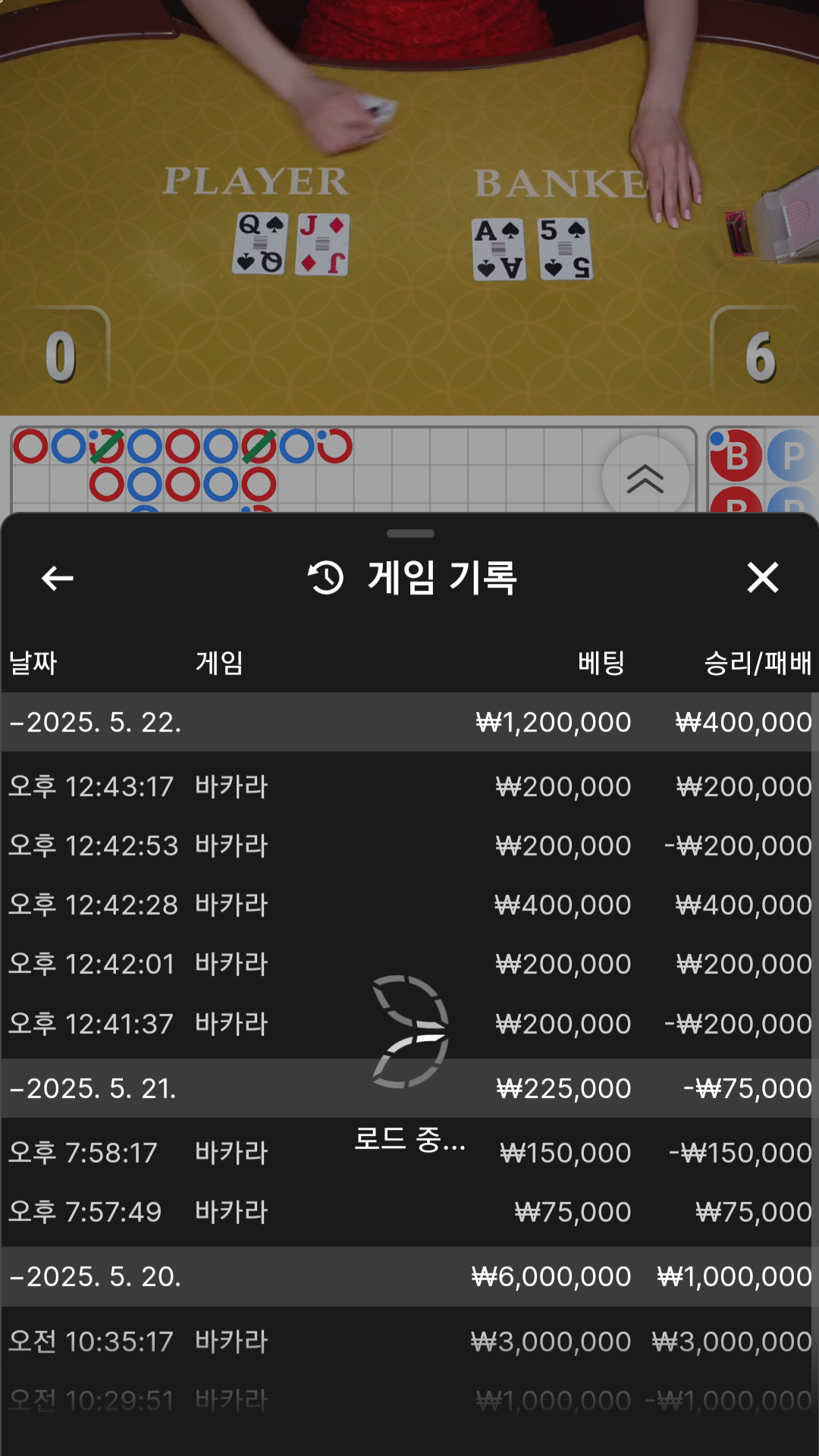Open the 오전 10:35:17 baccarat record

point(409,1341)
